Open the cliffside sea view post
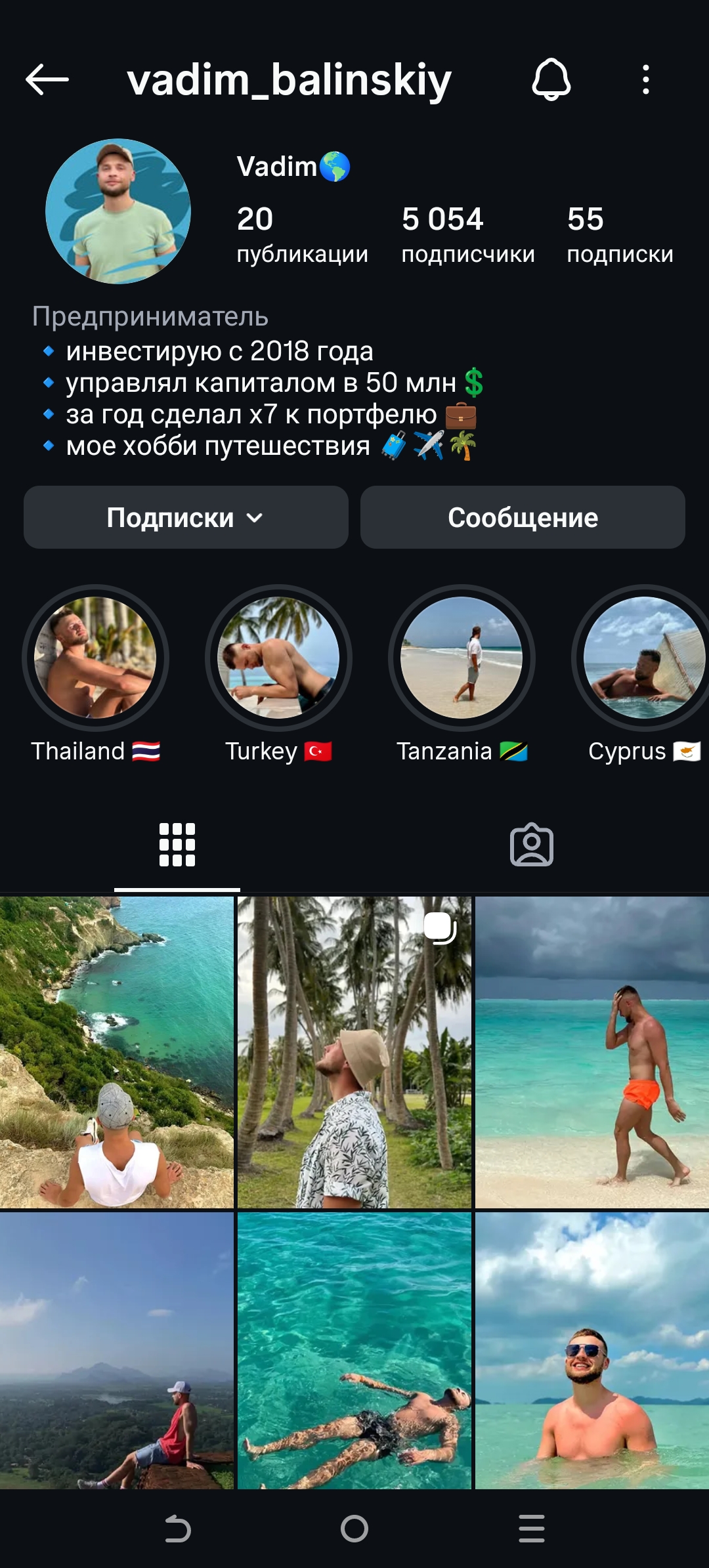Viewport: 709px width, 1568px height. point(117,1052)
